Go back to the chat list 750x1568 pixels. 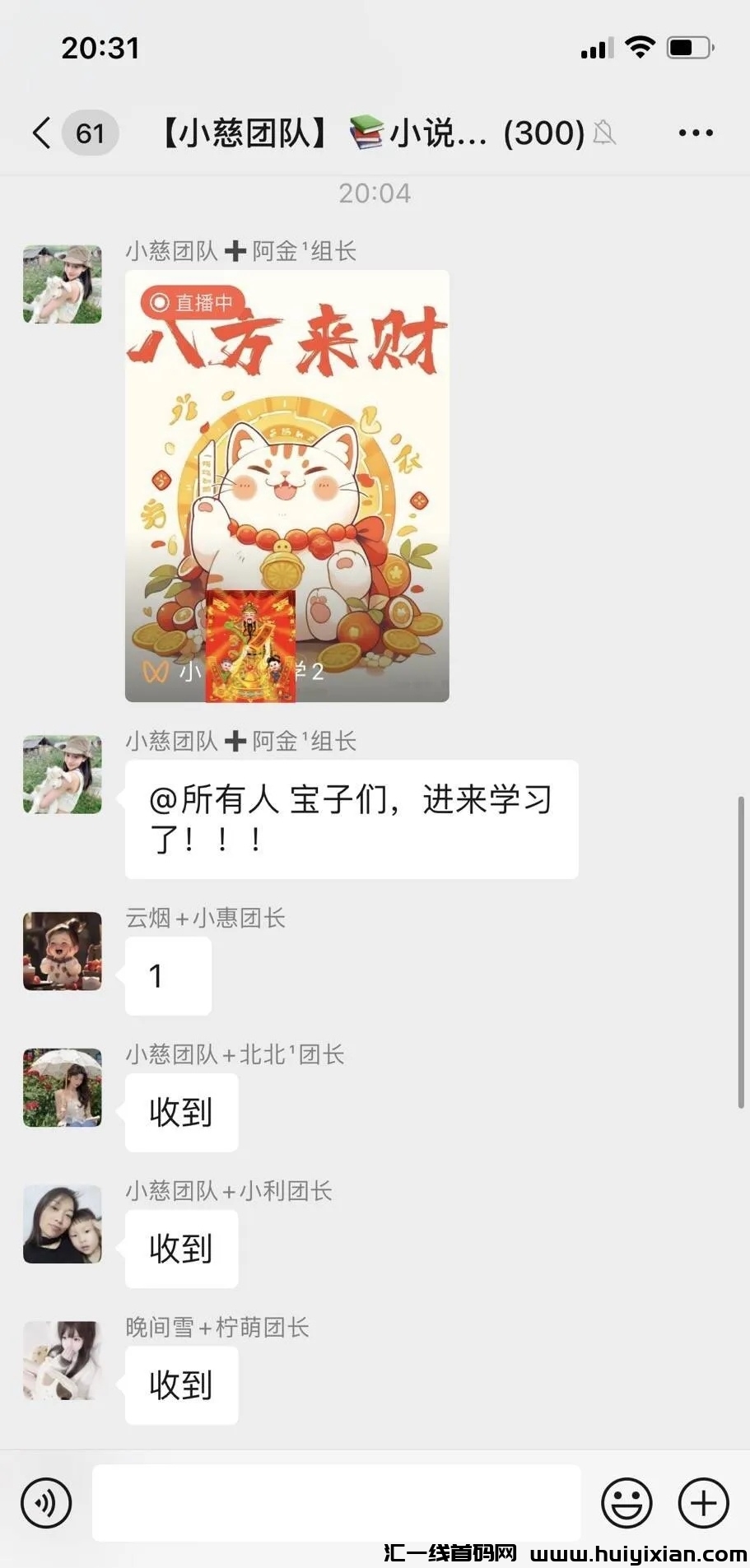coord(43,133)
